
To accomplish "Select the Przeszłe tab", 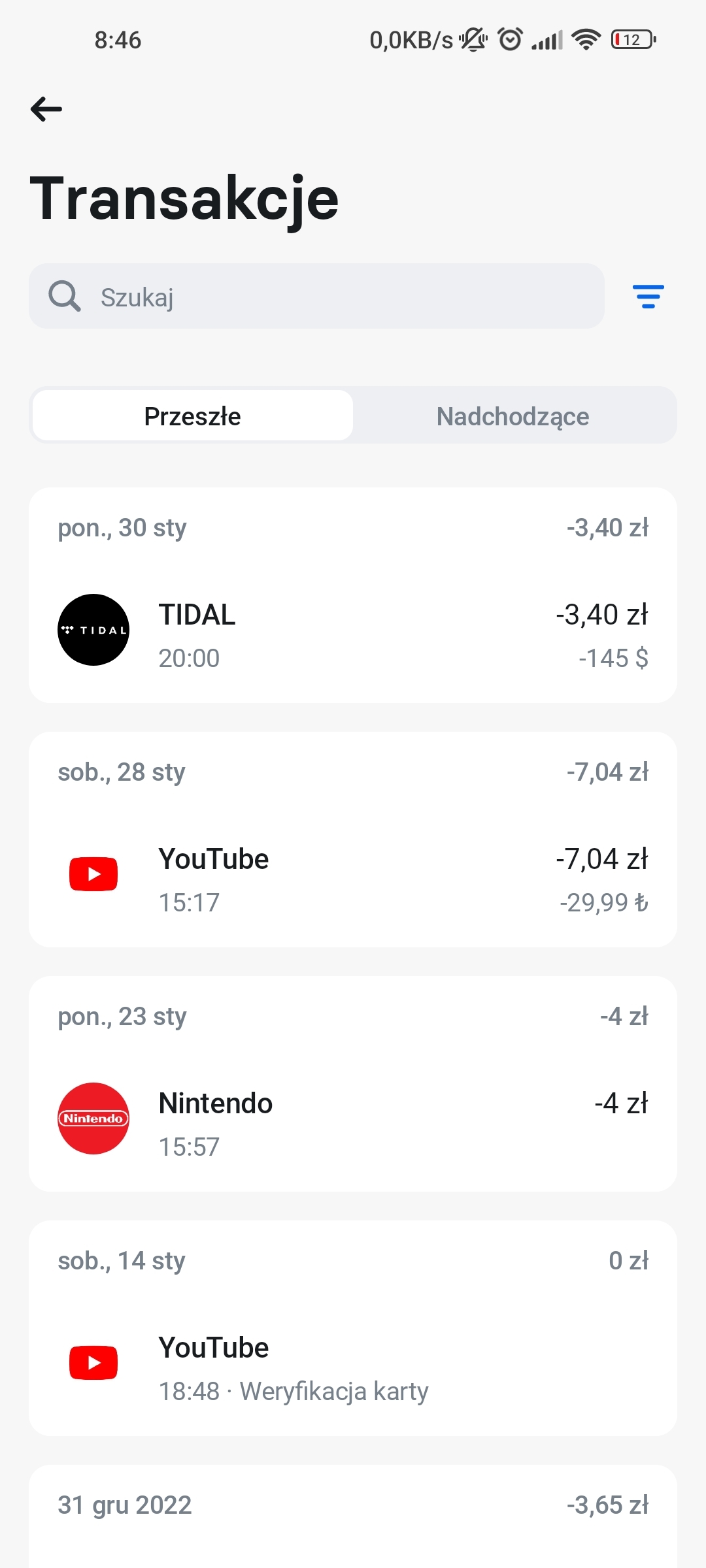I will pos(193,416).
